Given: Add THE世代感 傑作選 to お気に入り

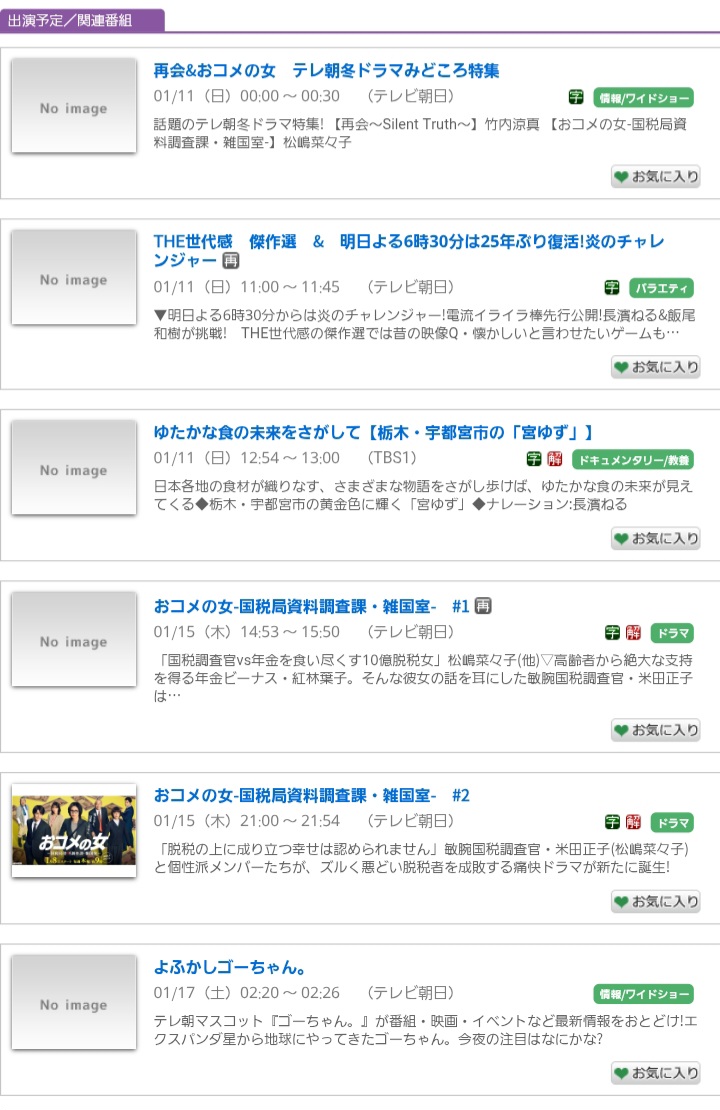Looking at the screenshot, I should click(656, 367).
